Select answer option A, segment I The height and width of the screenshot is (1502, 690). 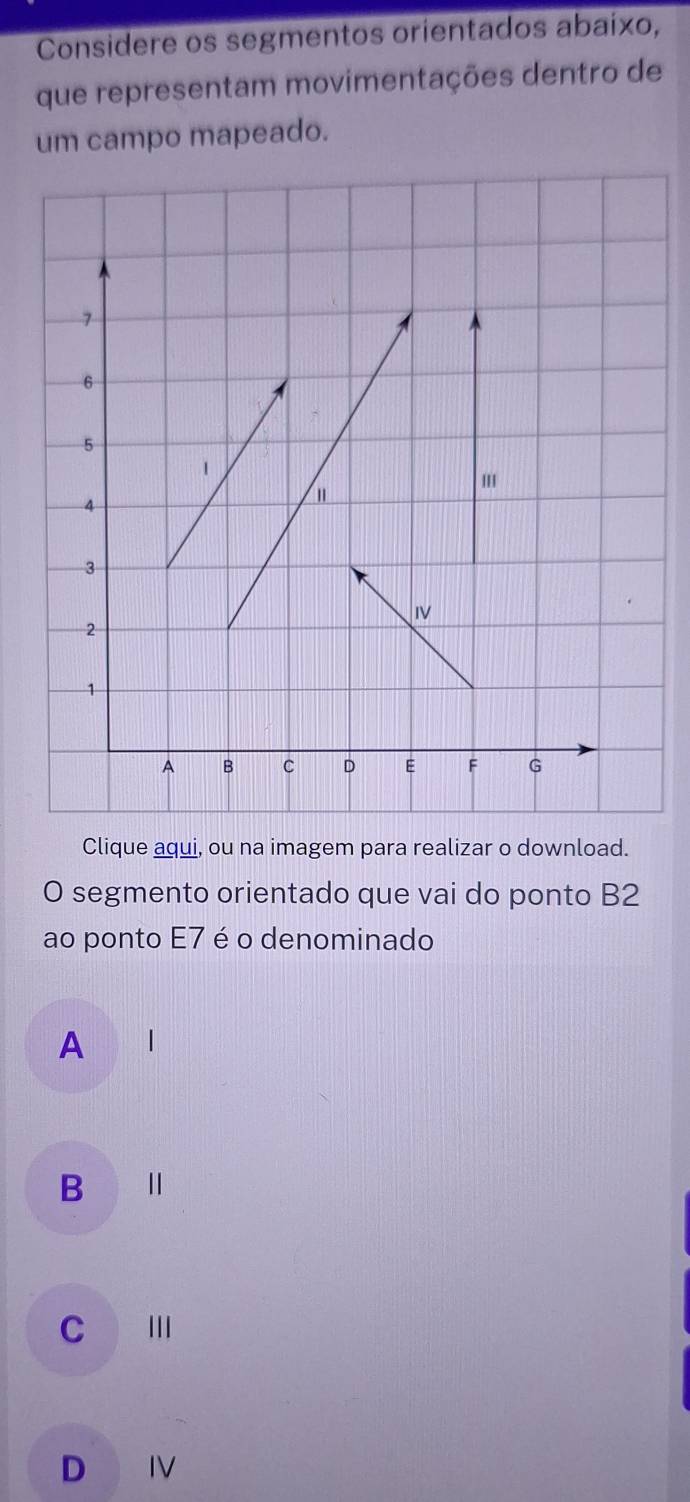pos(72,1045)
